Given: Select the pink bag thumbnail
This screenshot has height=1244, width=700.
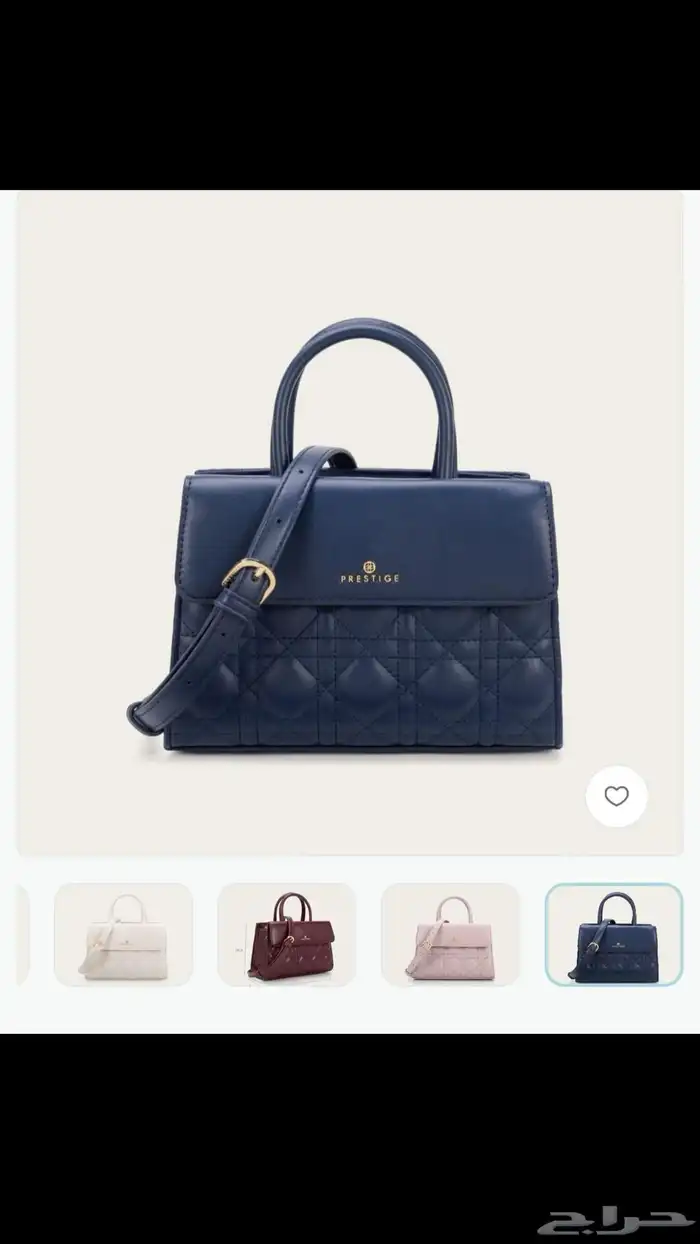Looking at the screenshot, I should coord(450,934).
